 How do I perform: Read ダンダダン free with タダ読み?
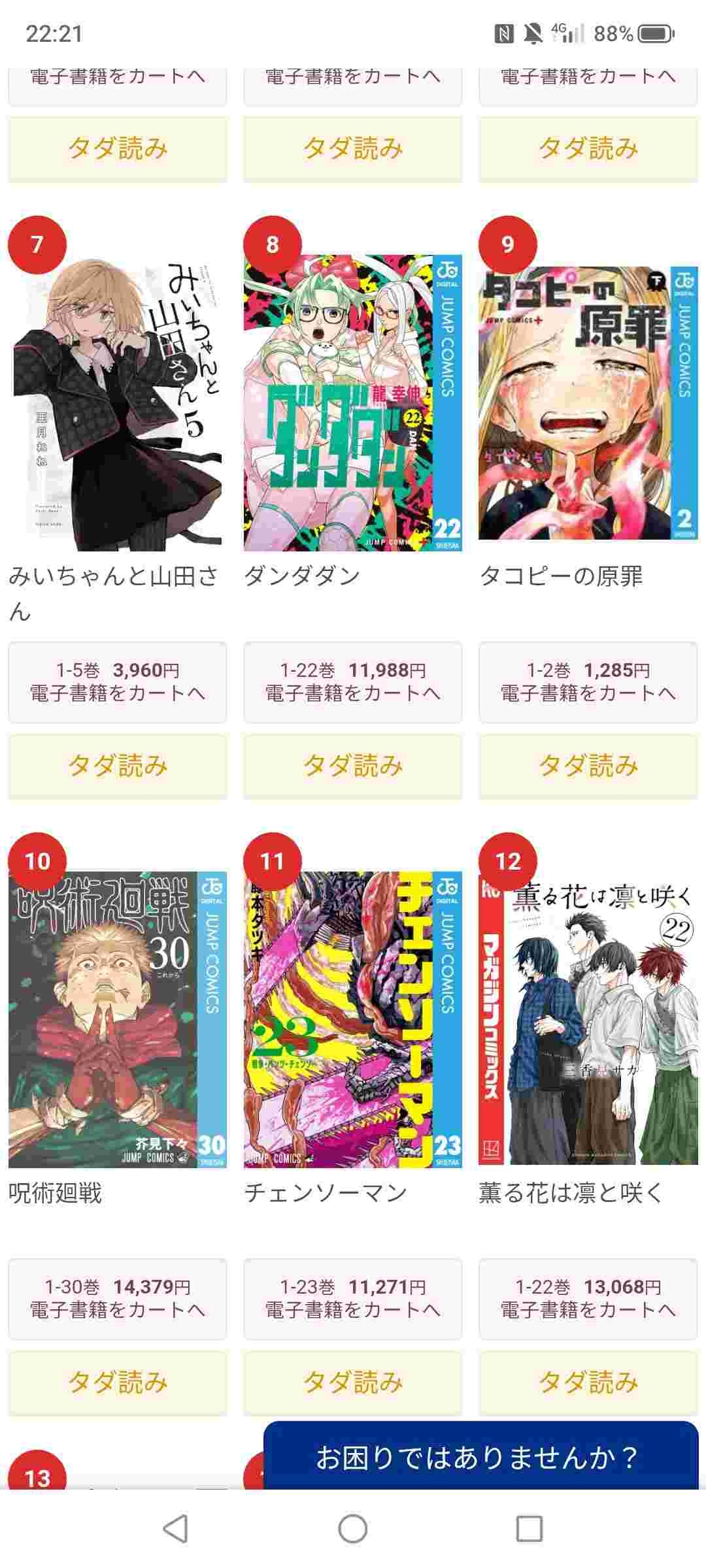click(x=352, y=766)
